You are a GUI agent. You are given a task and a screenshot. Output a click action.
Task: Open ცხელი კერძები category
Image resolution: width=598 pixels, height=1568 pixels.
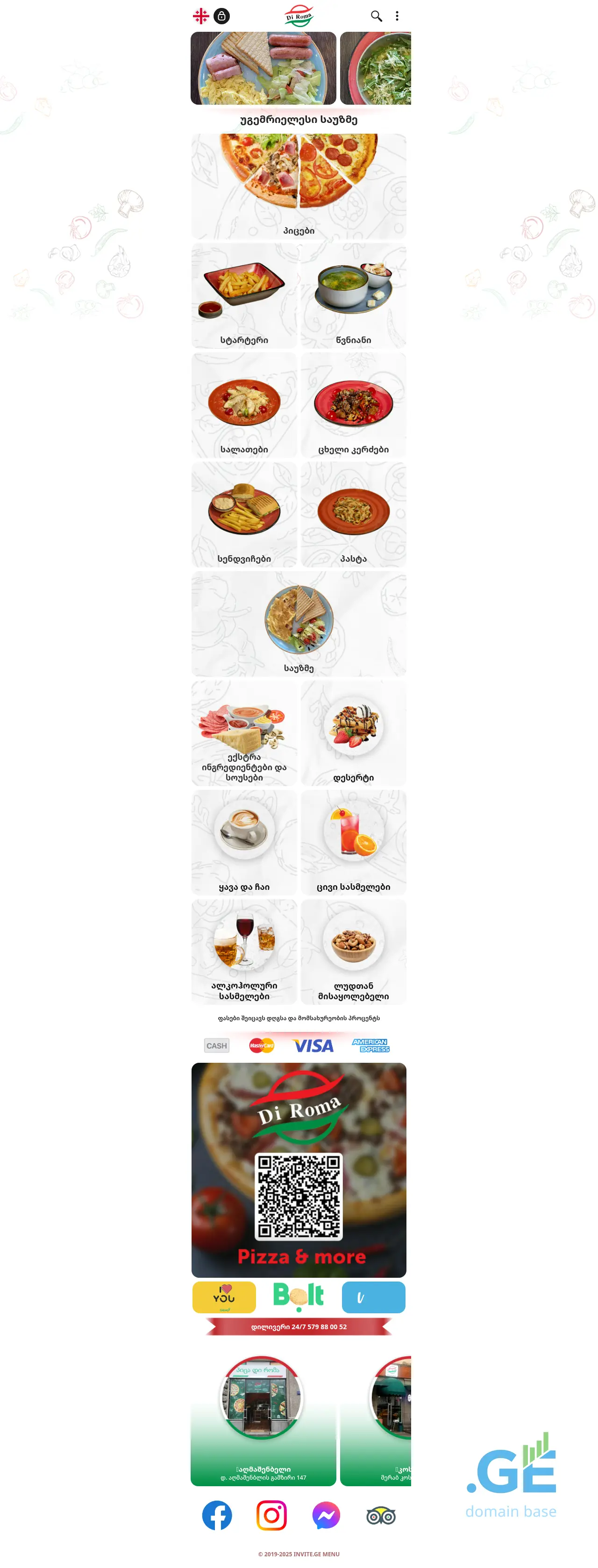[x=354, y=405]
